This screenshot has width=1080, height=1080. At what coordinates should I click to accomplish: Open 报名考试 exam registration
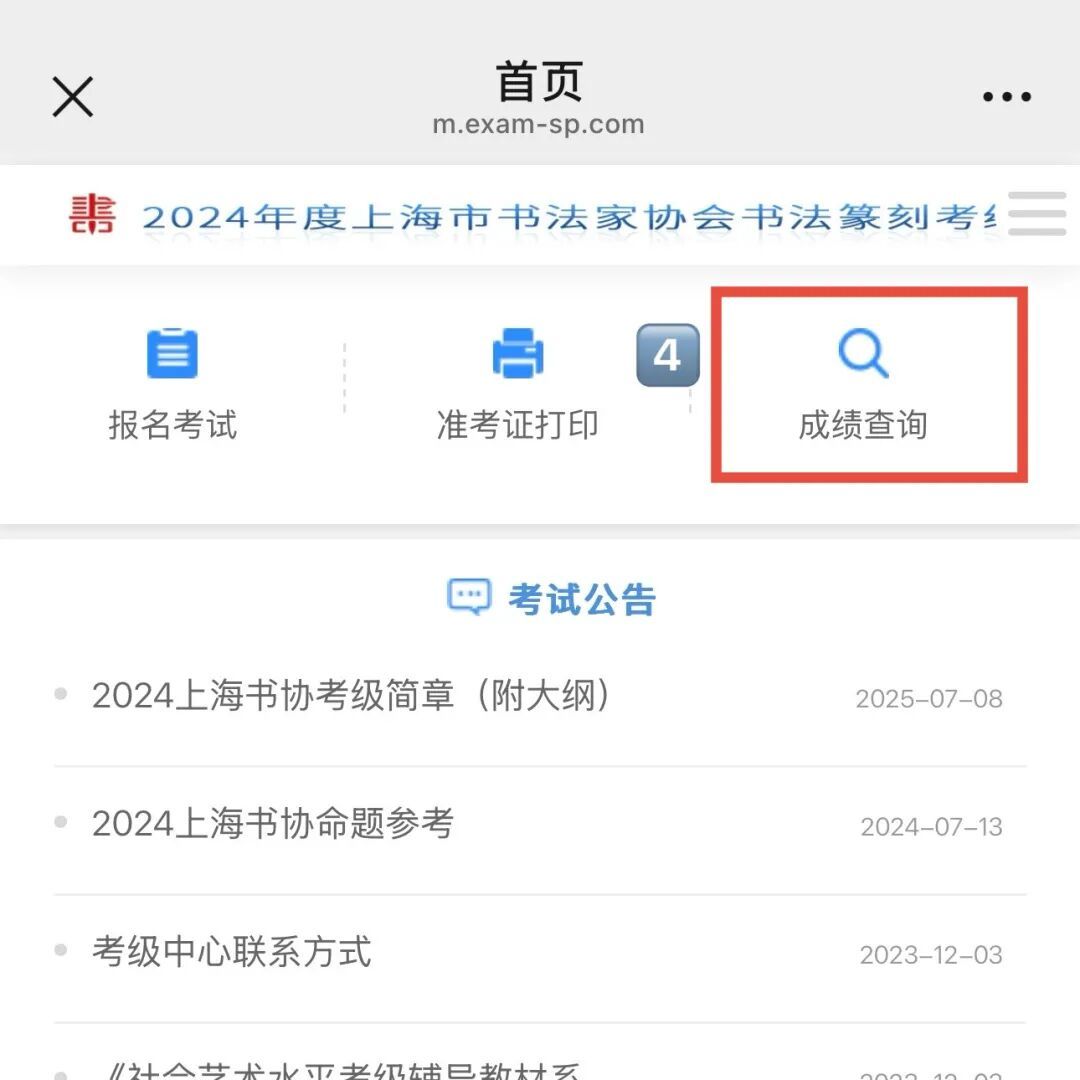click(x=172, y=385)
